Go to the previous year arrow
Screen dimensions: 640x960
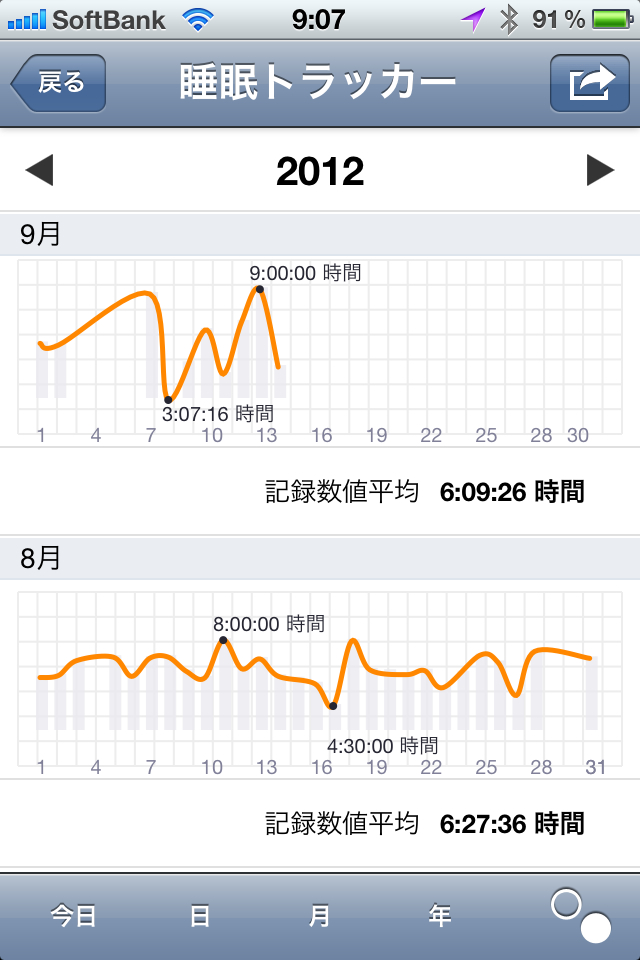click(39, 171)
